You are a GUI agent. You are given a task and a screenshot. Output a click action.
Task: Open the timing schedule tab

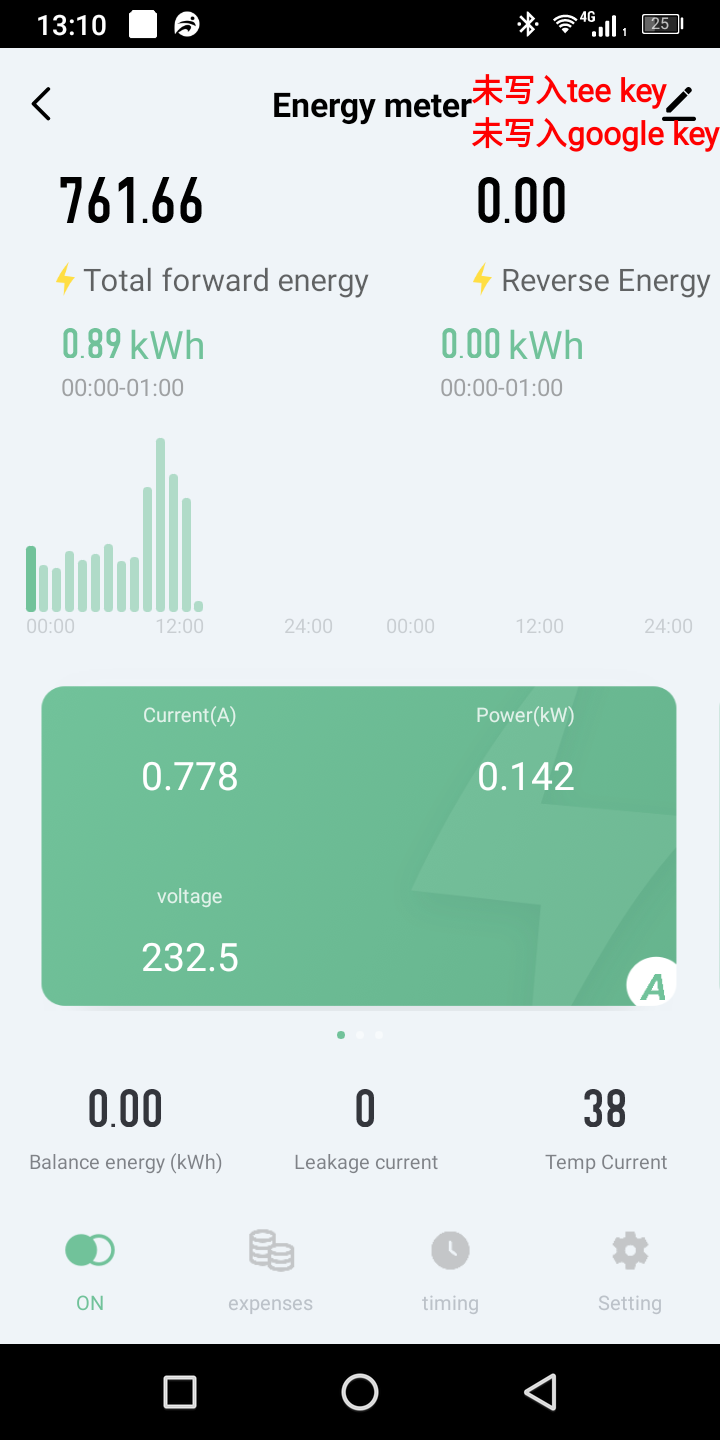450,1270
